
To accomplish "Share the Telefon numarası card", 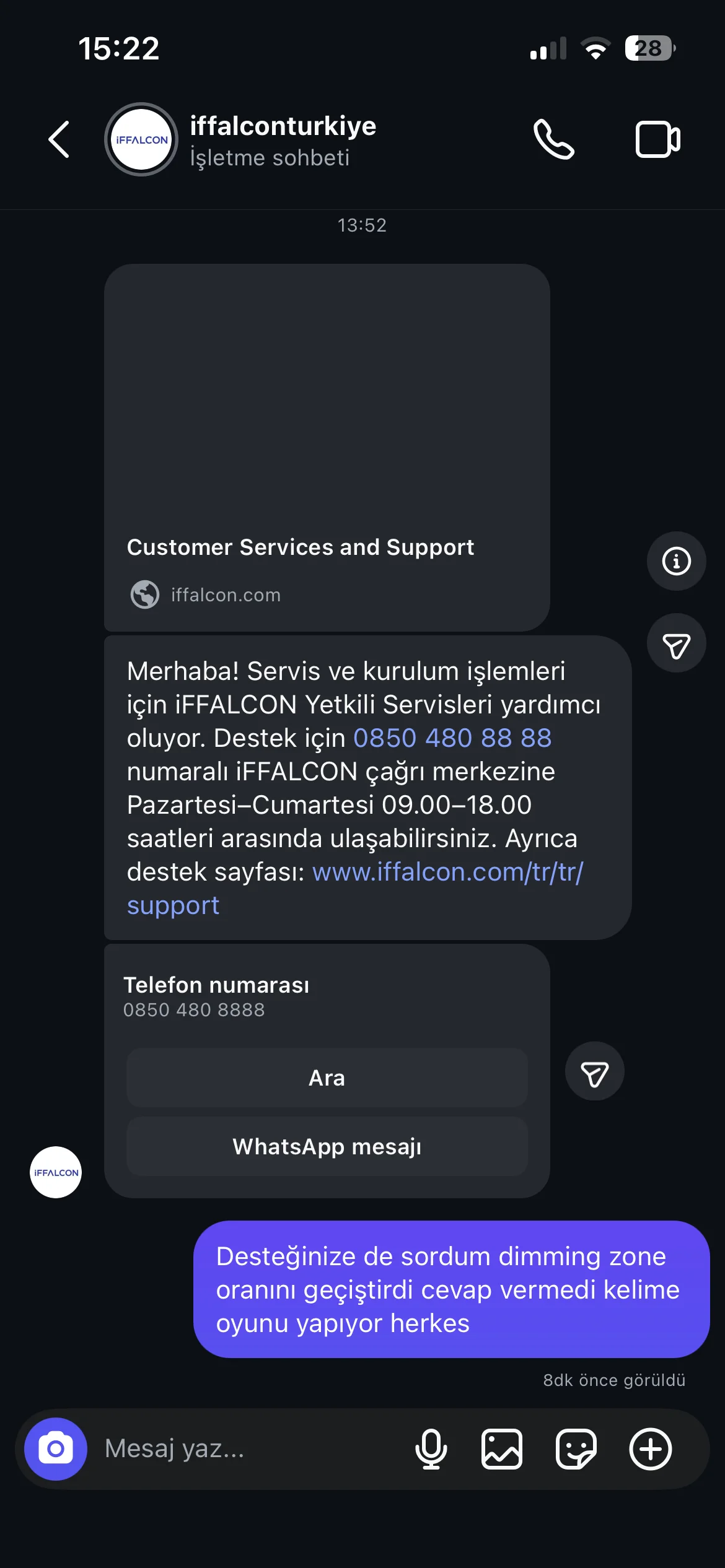I will (x=594, y=1072).
